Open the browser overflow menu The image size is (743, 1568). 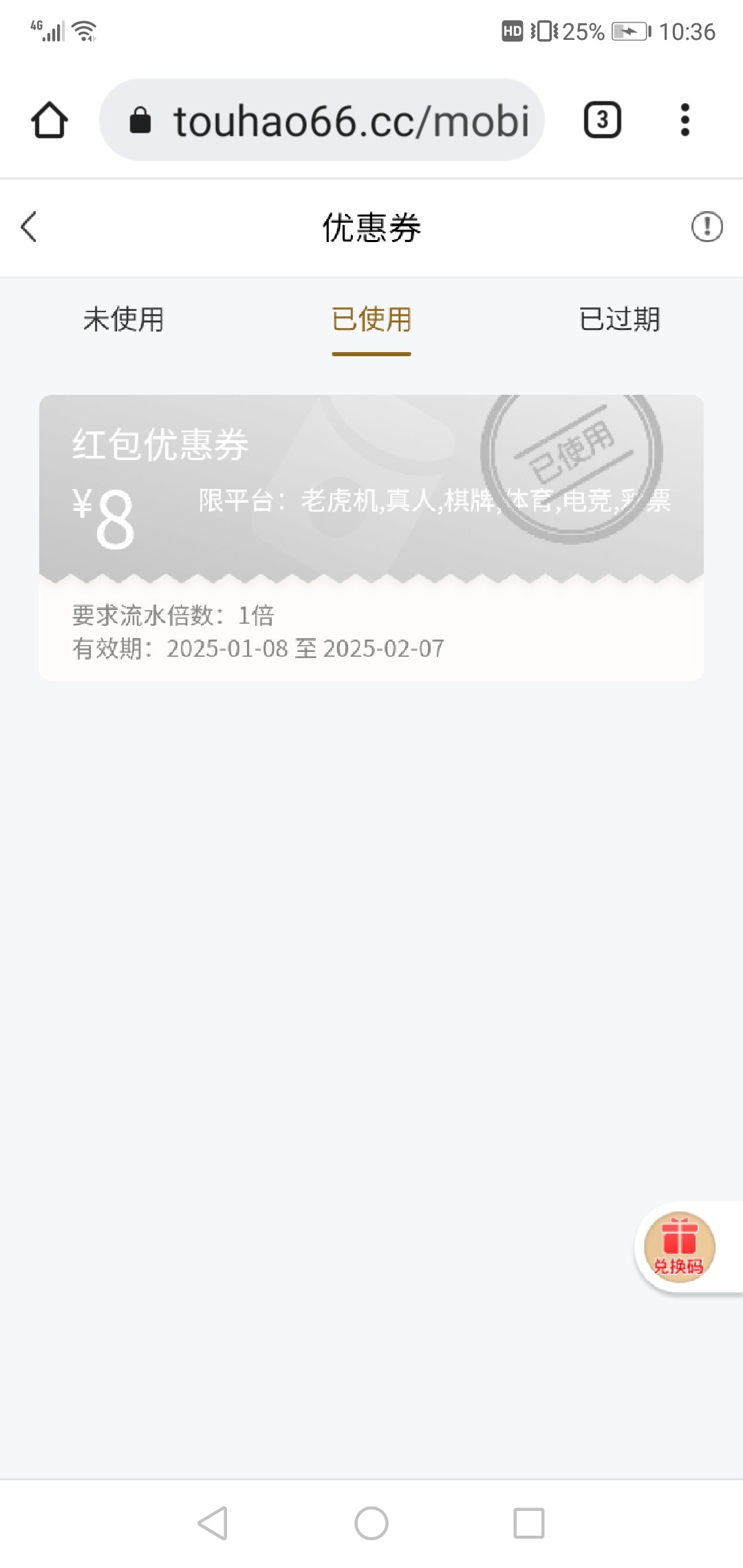685,120
